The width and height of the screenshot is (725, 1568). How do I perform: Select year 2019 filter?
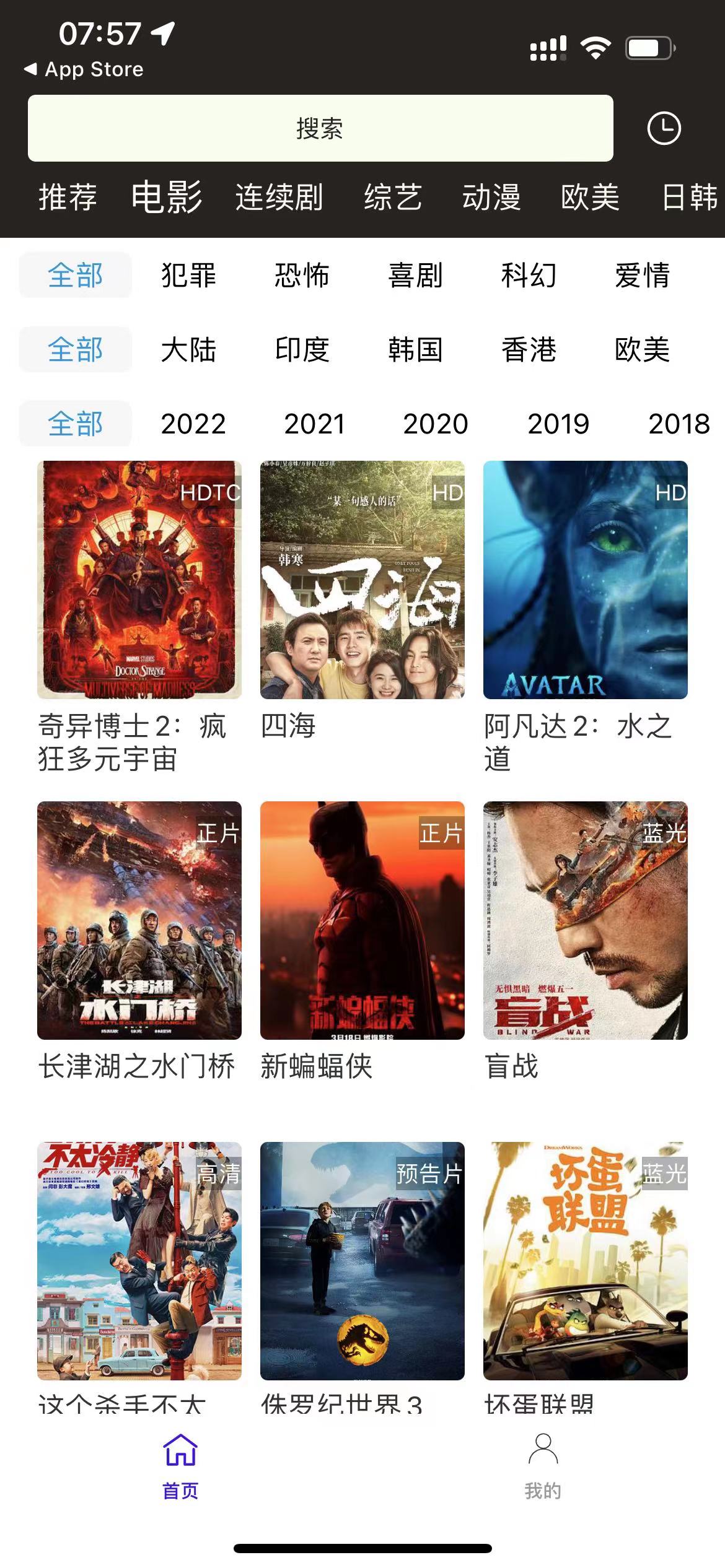click(x=558, y=424)
